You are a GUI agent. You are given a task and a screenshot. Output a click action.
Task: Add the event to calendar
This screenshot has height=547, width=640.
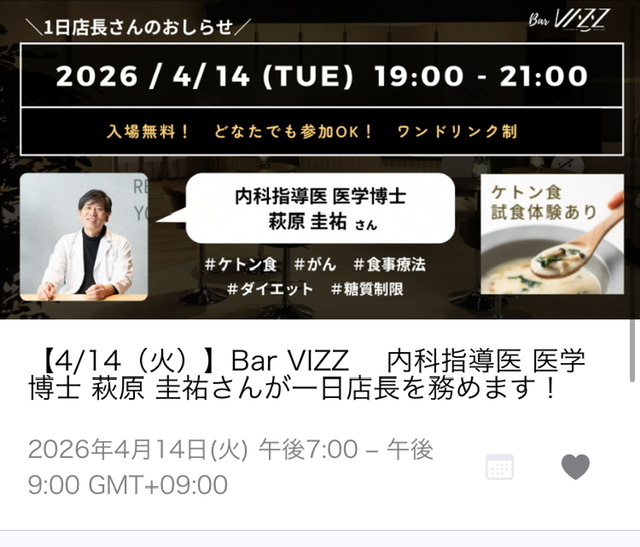coord(499,467)
